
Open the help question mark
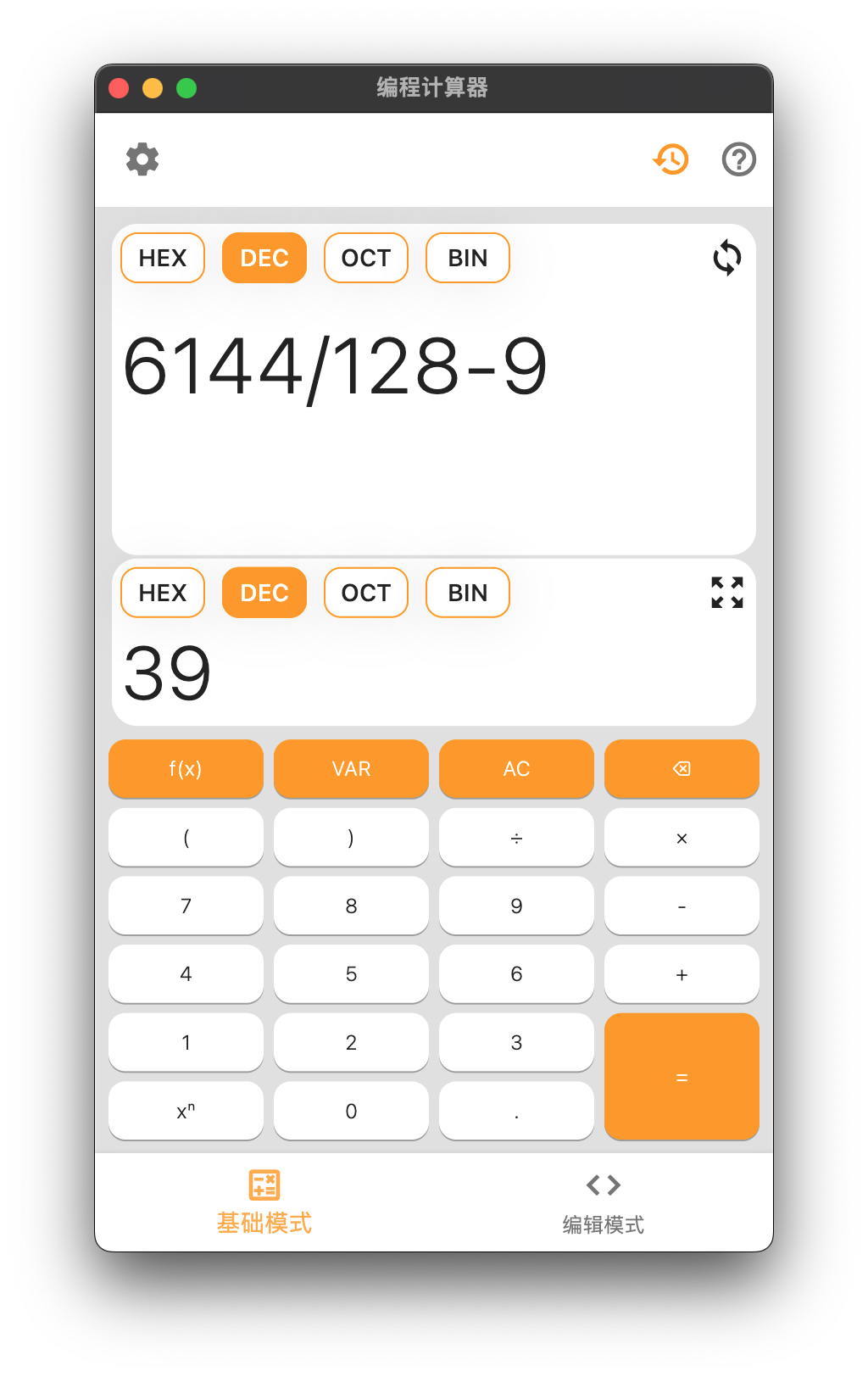[738, 159]
